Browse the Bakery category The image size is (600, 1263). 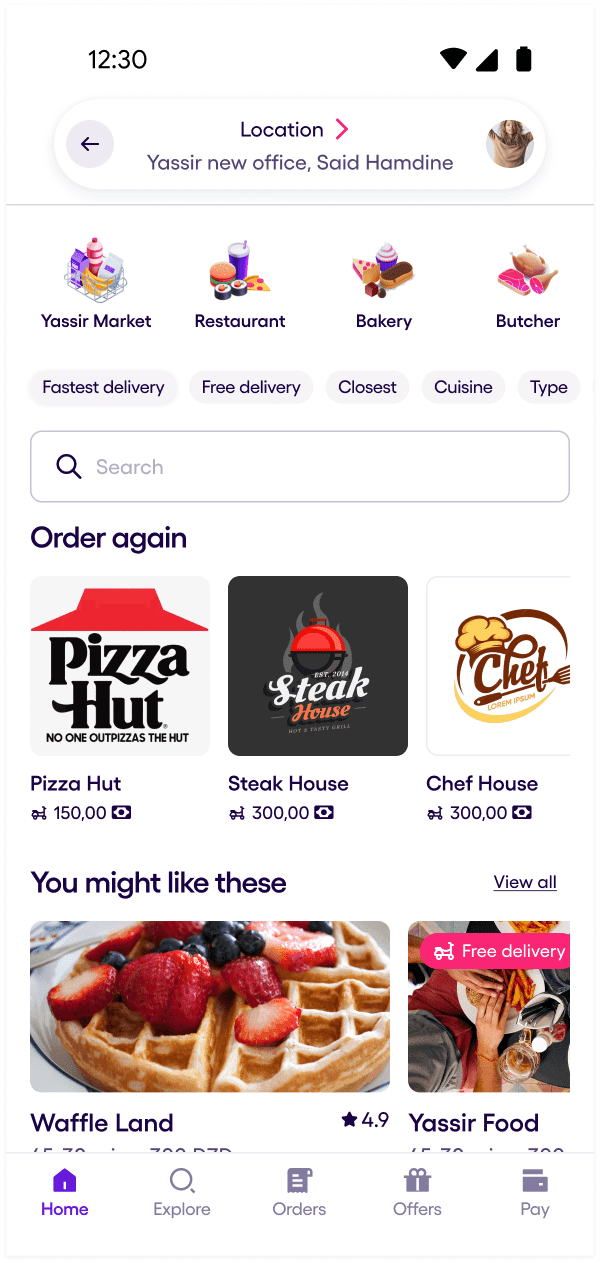coord(383,285)
